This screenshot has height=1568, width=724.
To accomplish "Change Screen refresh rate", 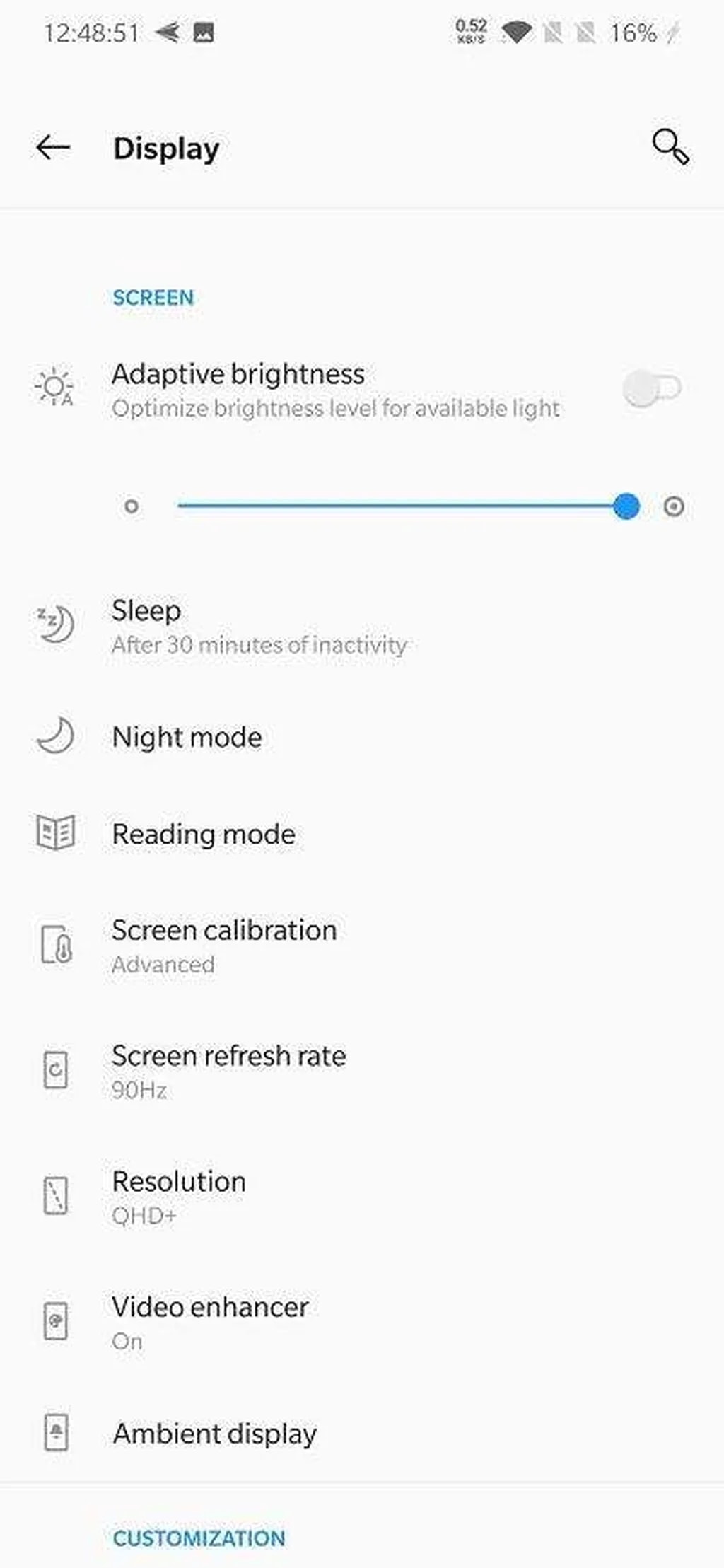I will coord(228,1071).
